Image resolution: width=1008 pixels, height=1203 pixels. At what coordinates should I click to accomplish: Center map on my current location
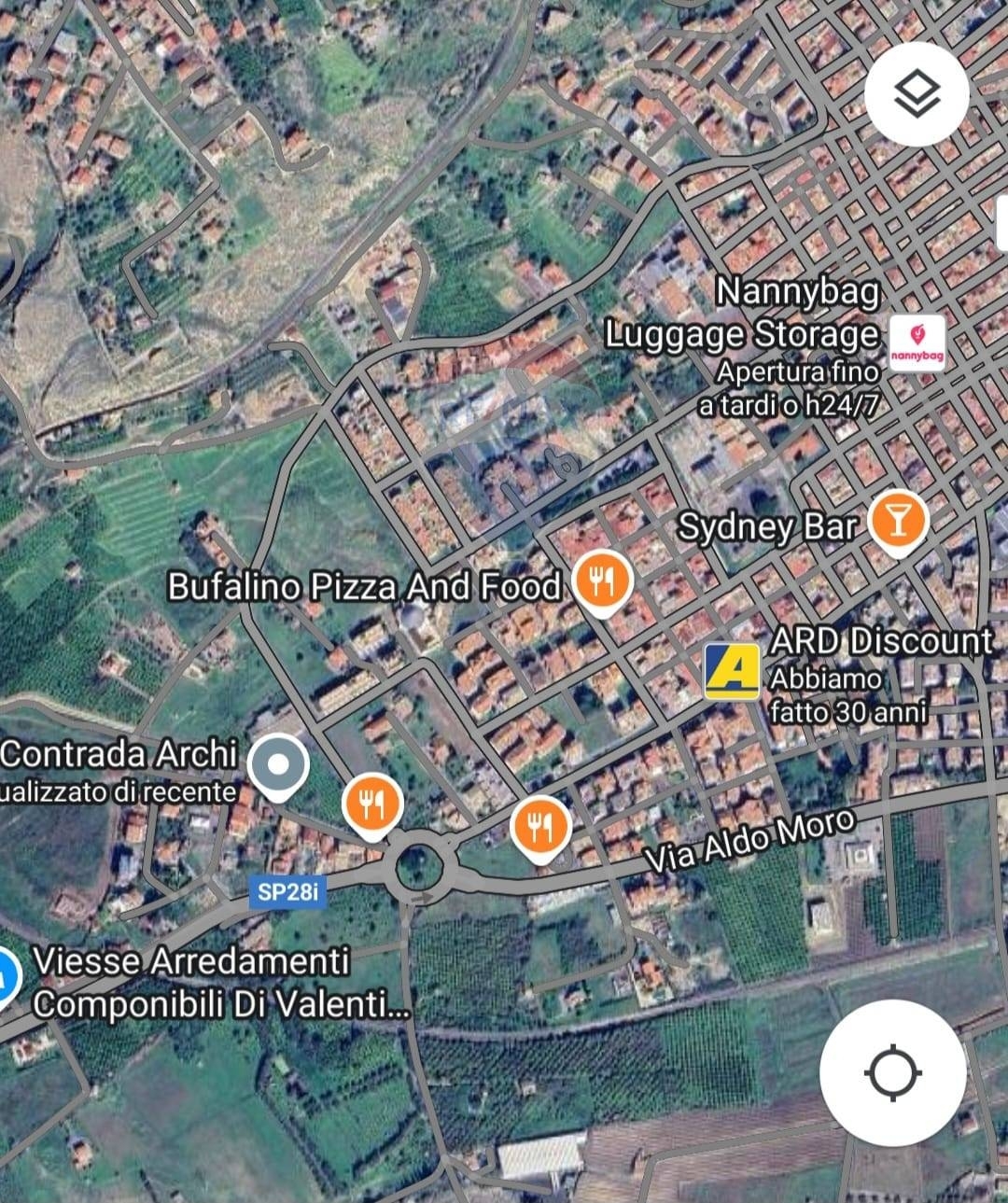point(892,1072)
